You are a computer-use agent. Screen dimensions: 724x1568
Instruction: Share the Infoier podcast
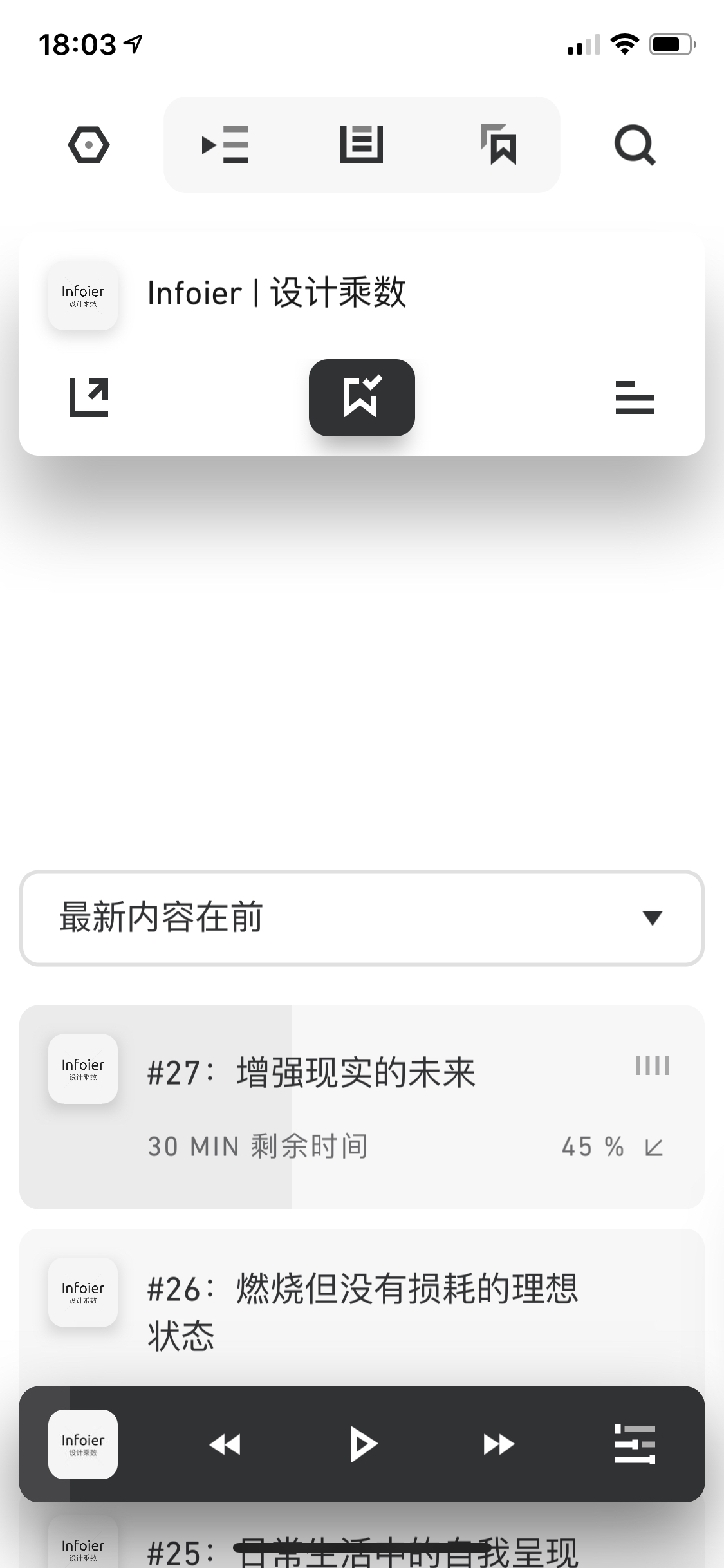click(x=89, y=397)
